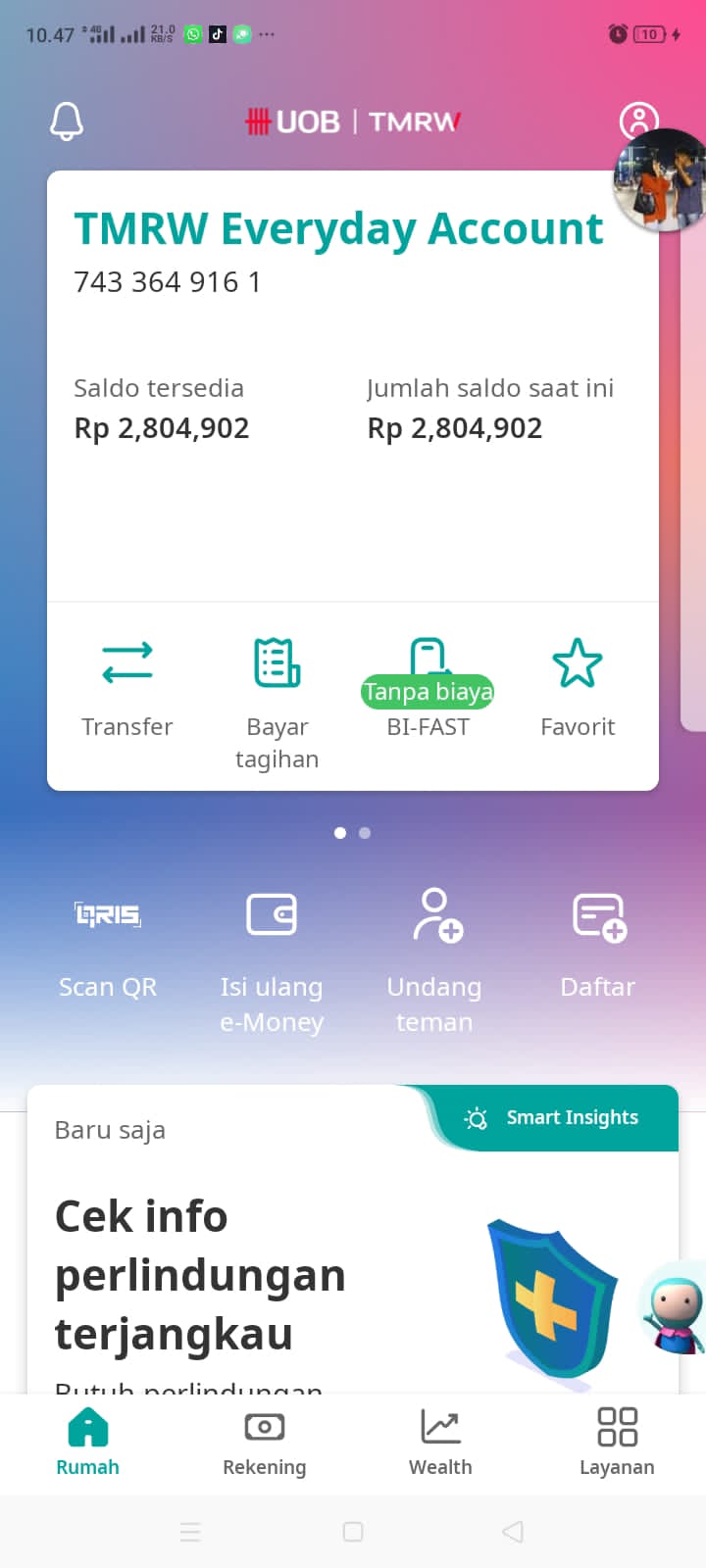Tap Scan QR with QRIS
Screen dimensions: 706x1568
point(108,945)
